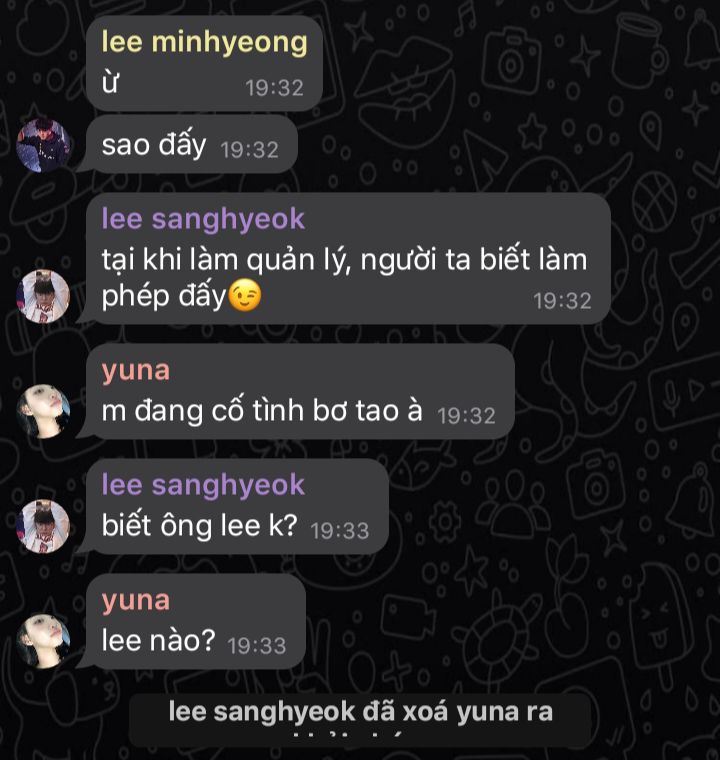Tap the yuna name above "lee nào?"
The width and height of the screenshot is (720, 760).
click(135, 600)
